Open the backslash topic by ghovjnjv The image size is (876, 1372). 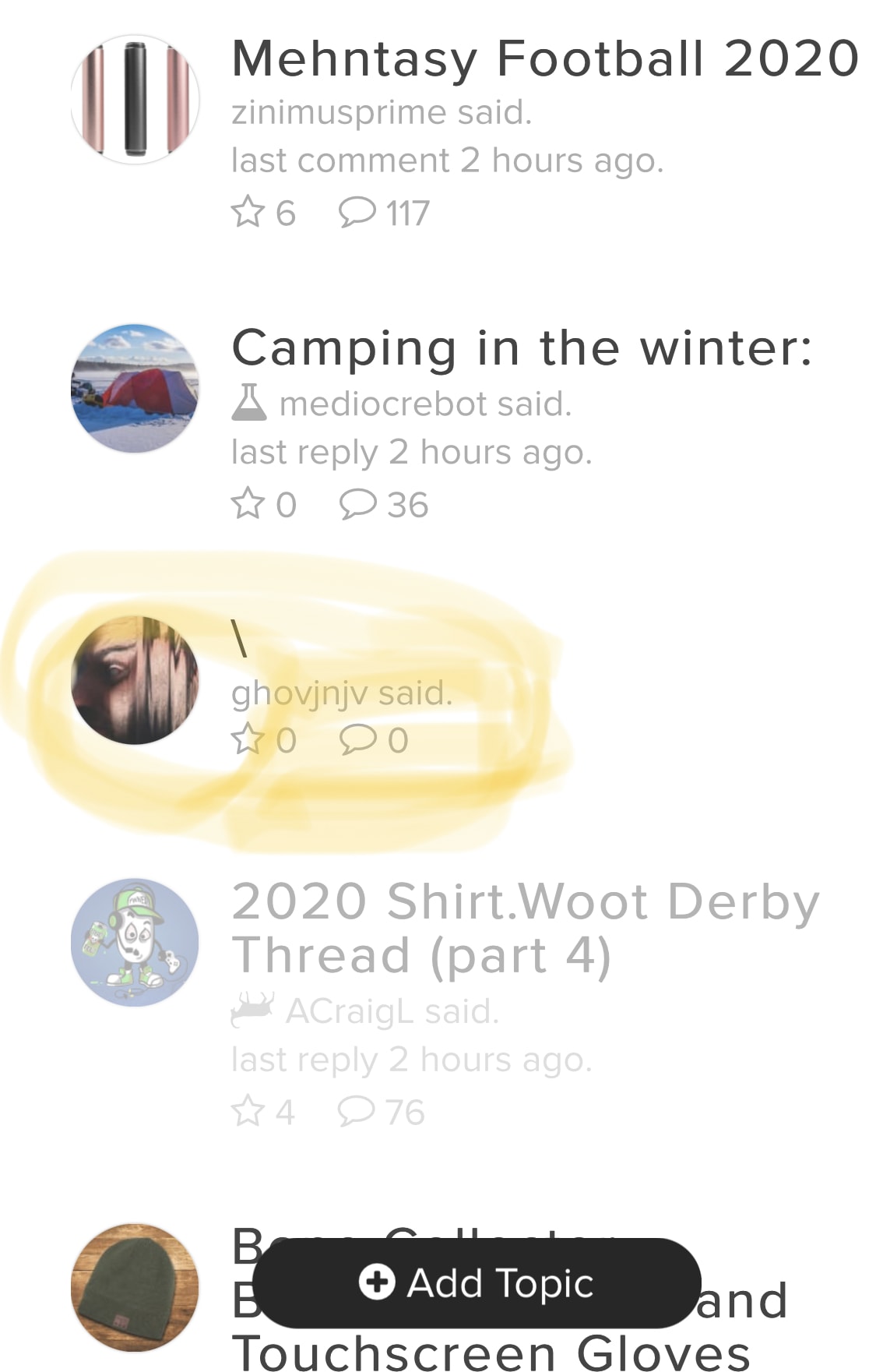point(241,640)
